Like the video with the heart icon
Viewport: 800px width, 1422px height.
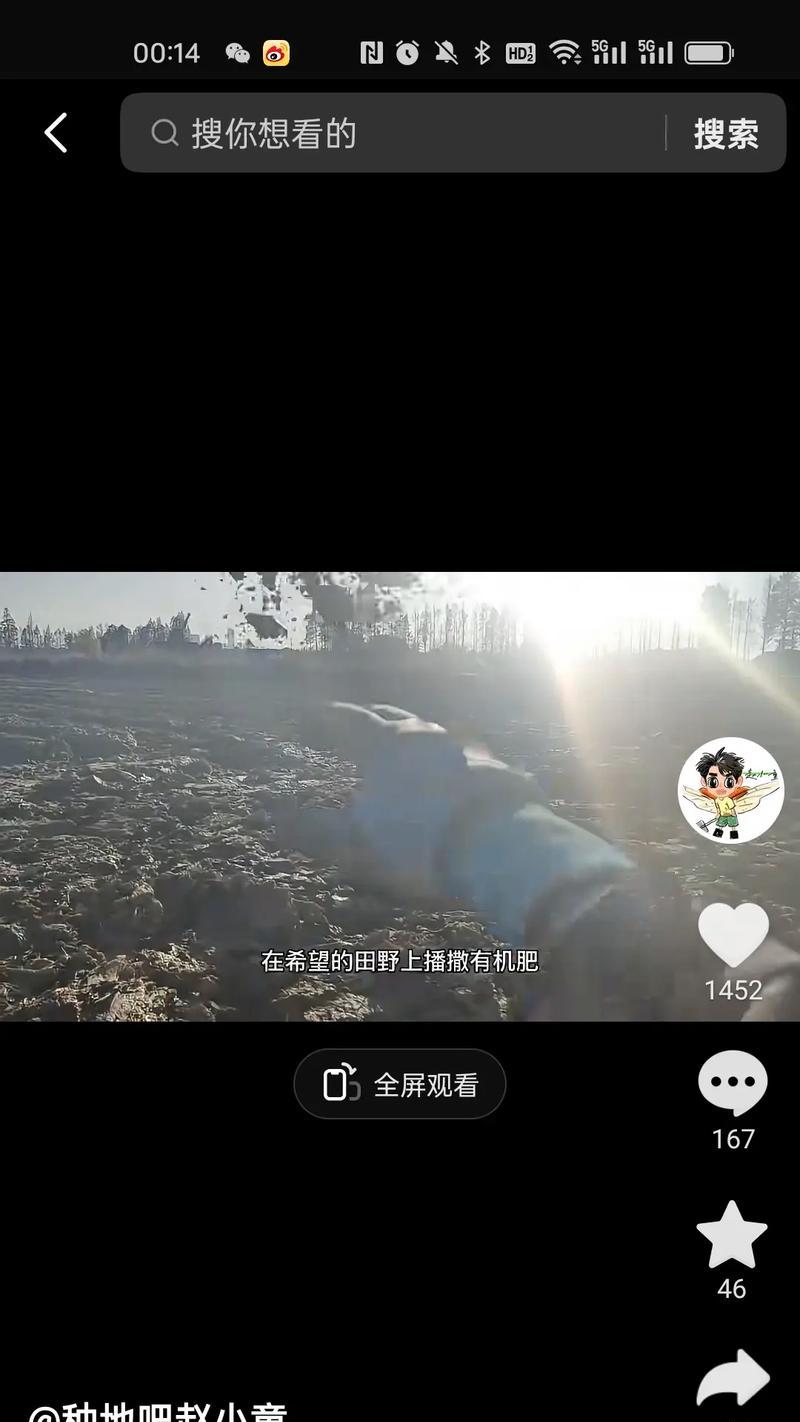click(x=733, y=936)
